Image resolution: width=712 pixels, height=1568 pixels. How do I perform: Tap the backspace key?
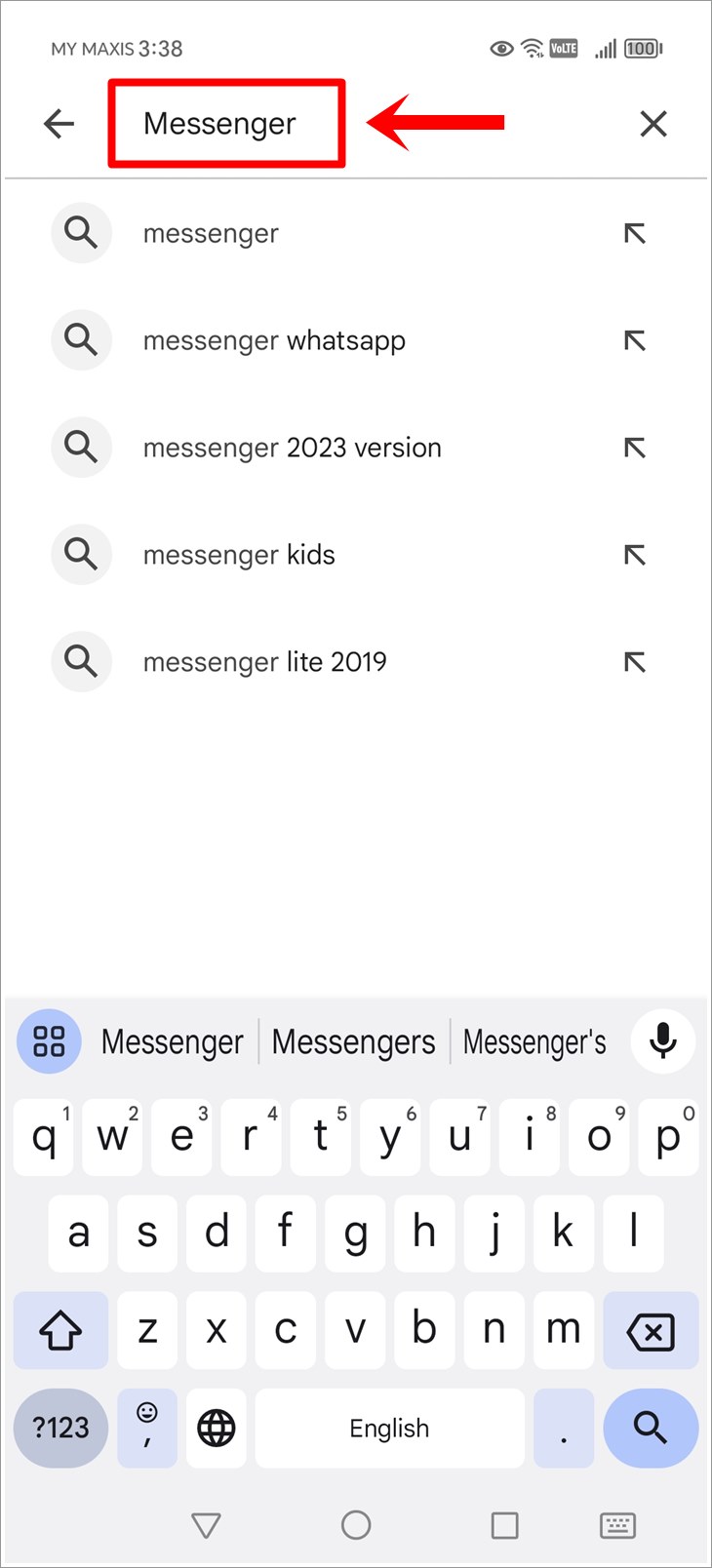[x=651, y=1330]
